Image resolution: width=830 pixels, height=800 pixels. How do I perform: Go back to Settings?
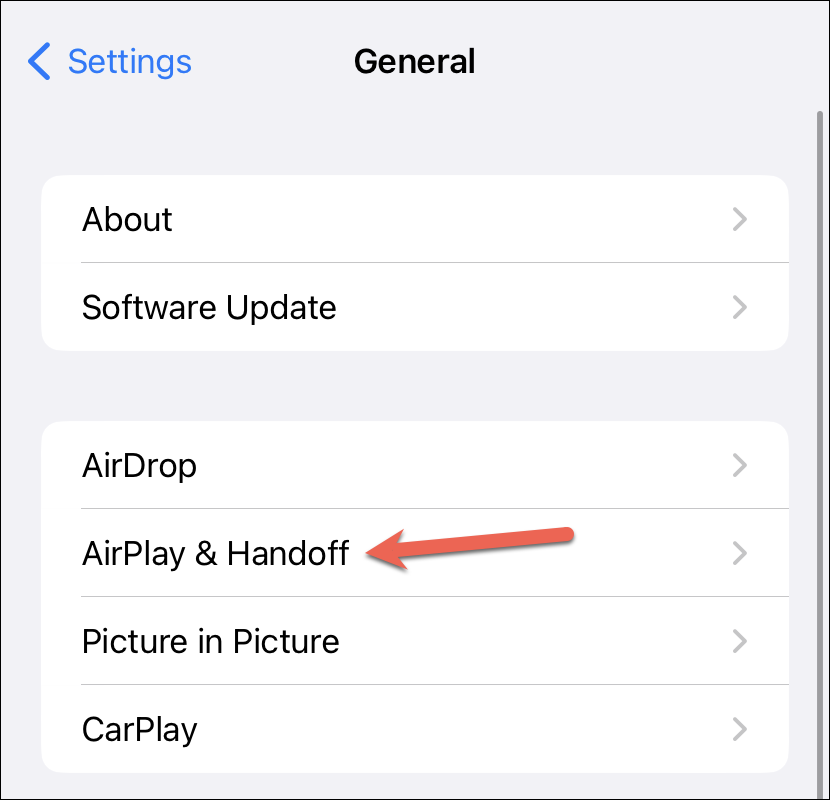pyautogui.click(x=110, y=61)
